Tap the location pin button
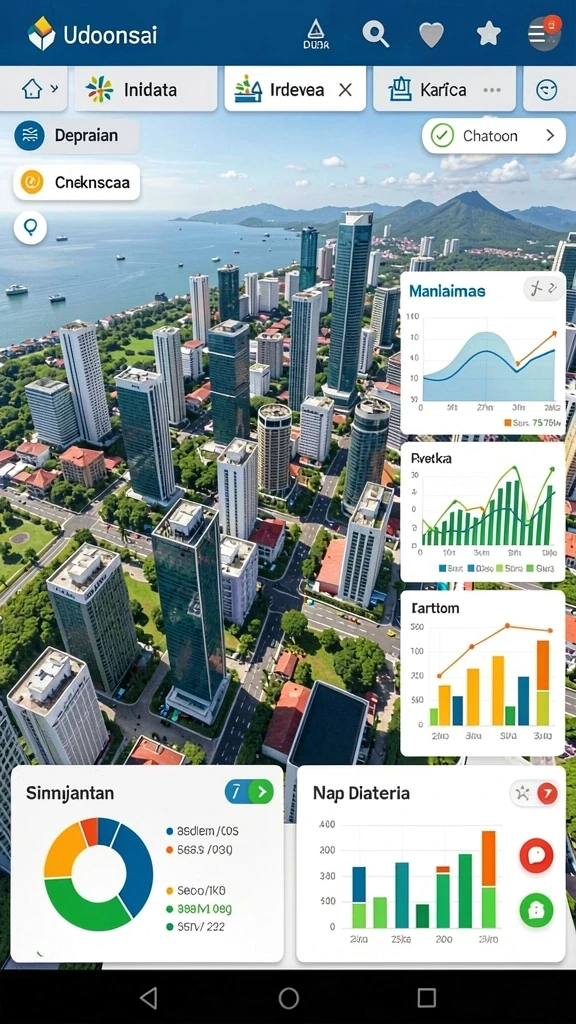The height and width of the screenshot is (1024, 576). pos(30,227)
